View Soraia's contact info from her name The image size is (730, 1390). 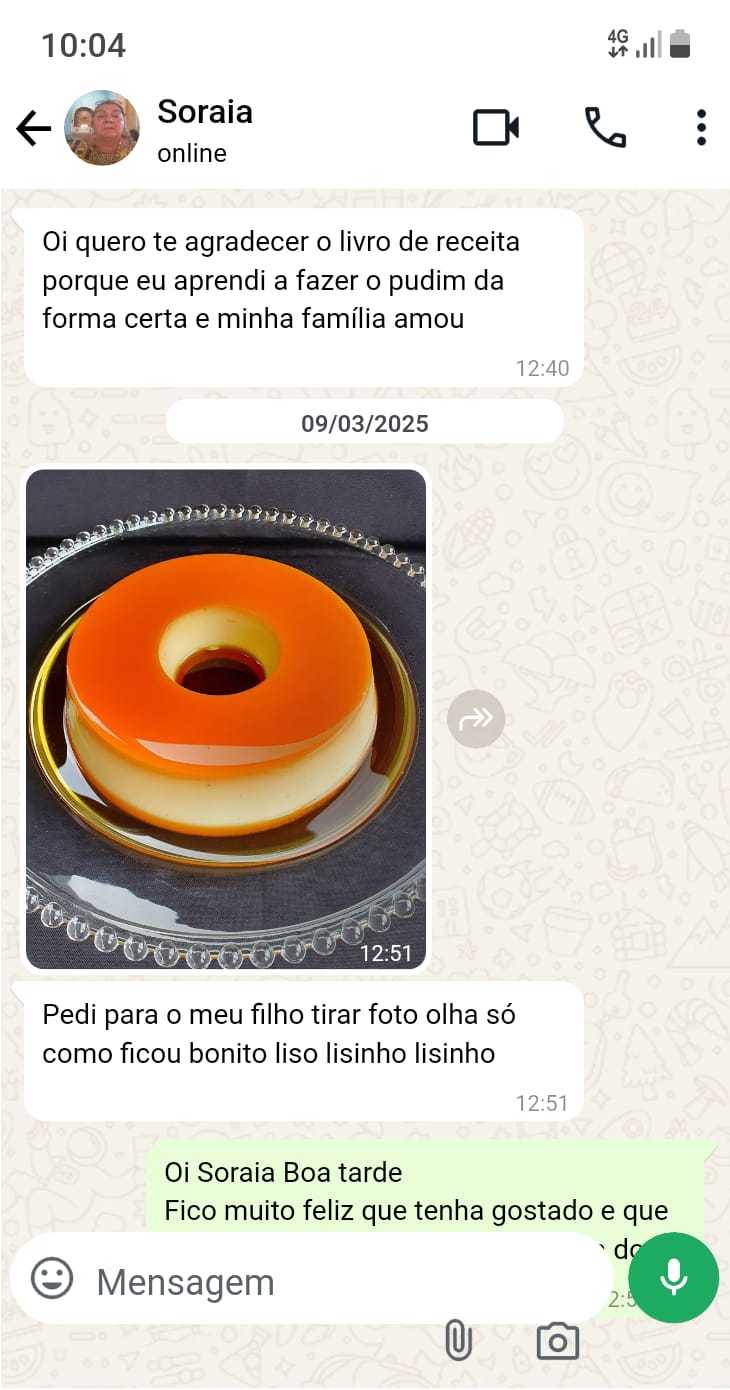coord(205,112)
